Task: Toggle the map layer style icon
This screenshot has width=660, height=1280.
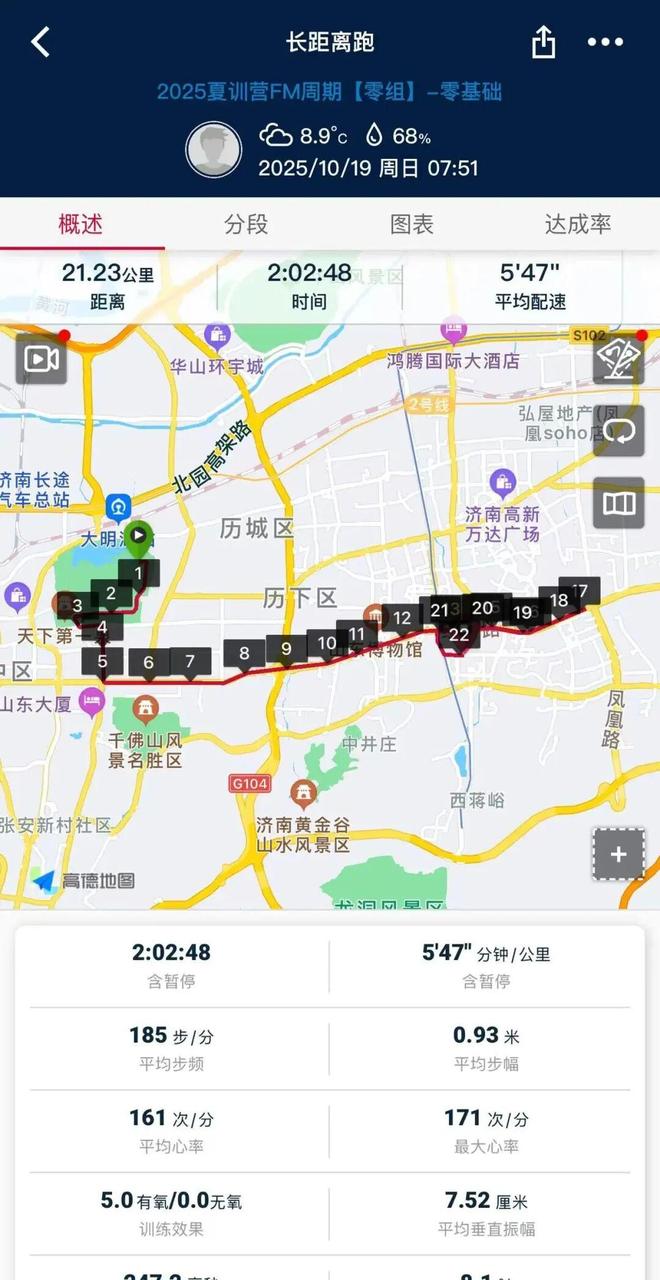Action: (618, 359)
